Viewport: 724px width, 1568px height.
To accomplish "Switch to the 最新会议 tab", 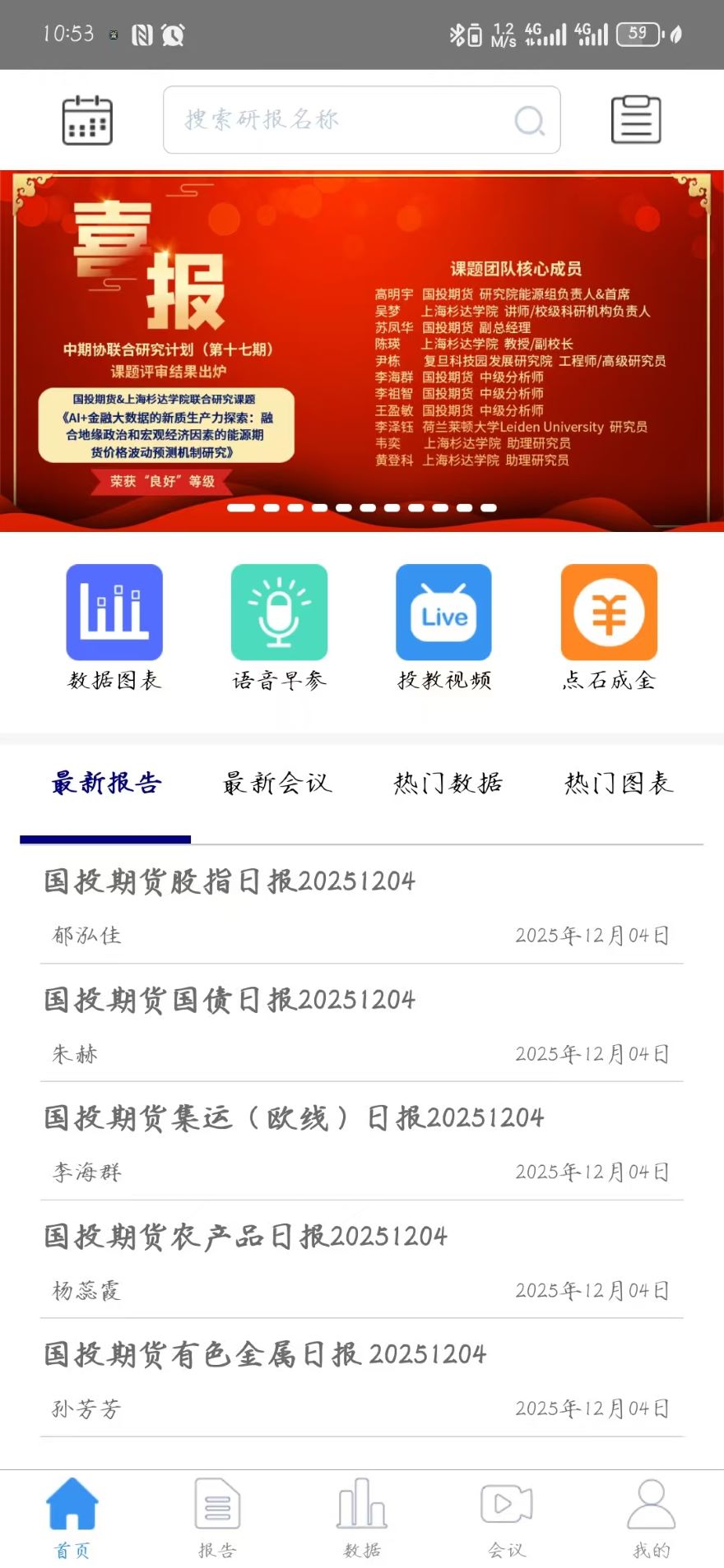I will coord(276,784).
